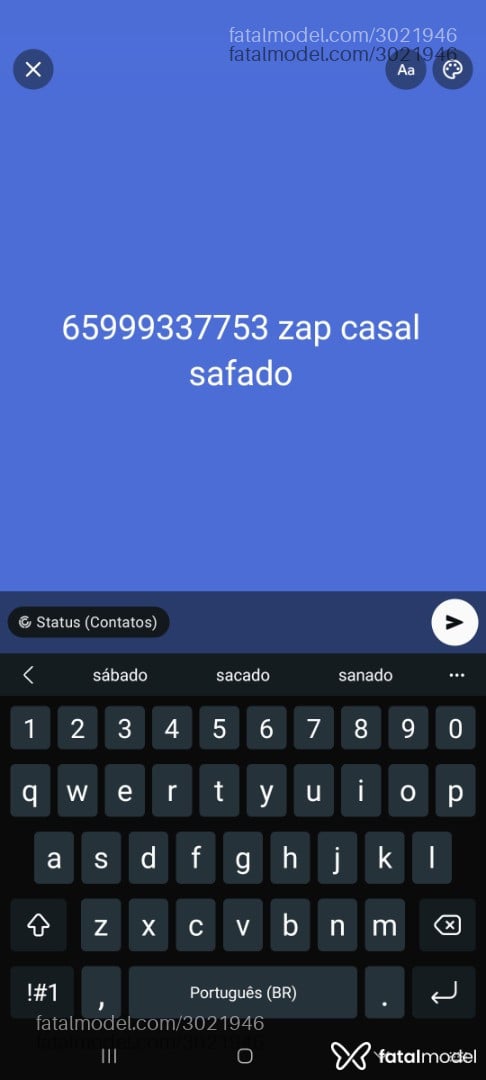Edit the status text in the blue area
This screenshot has height=1080, width=486.
pos(241,351)
